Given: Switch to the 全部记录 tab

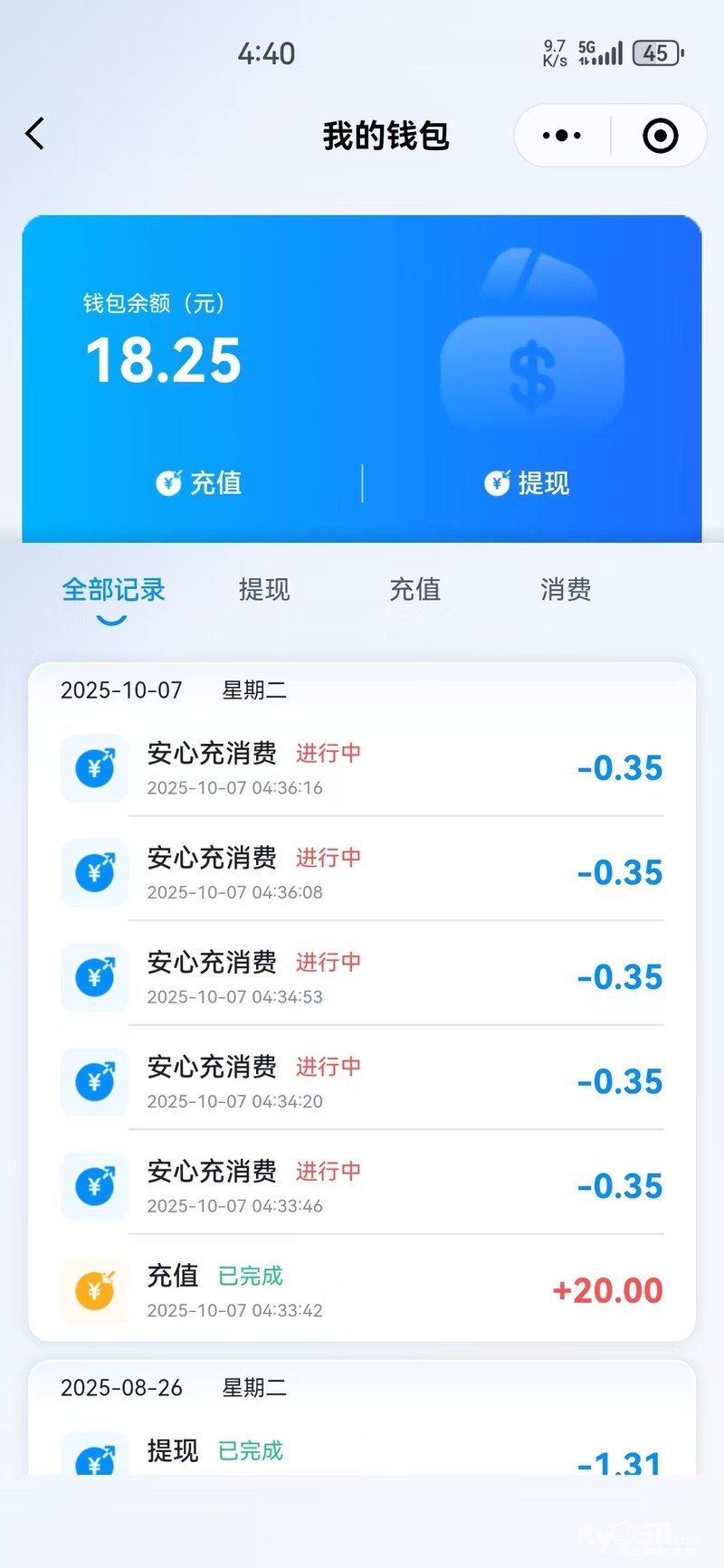Looking at the screenshot, I should (x=113, y=590).
